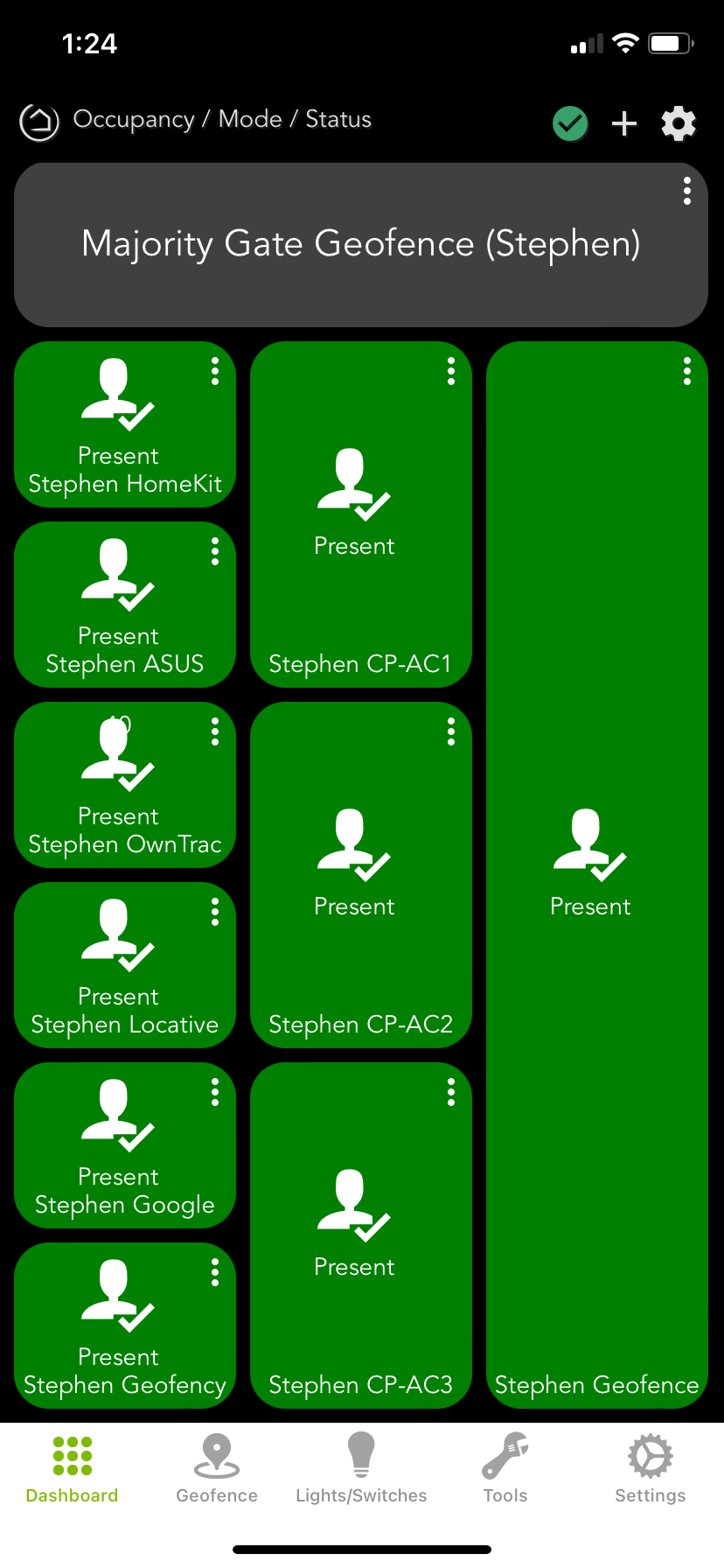Open the Stephen Geofence presence tile
The width and height of the screenshot is (724, 1568).
591,875
